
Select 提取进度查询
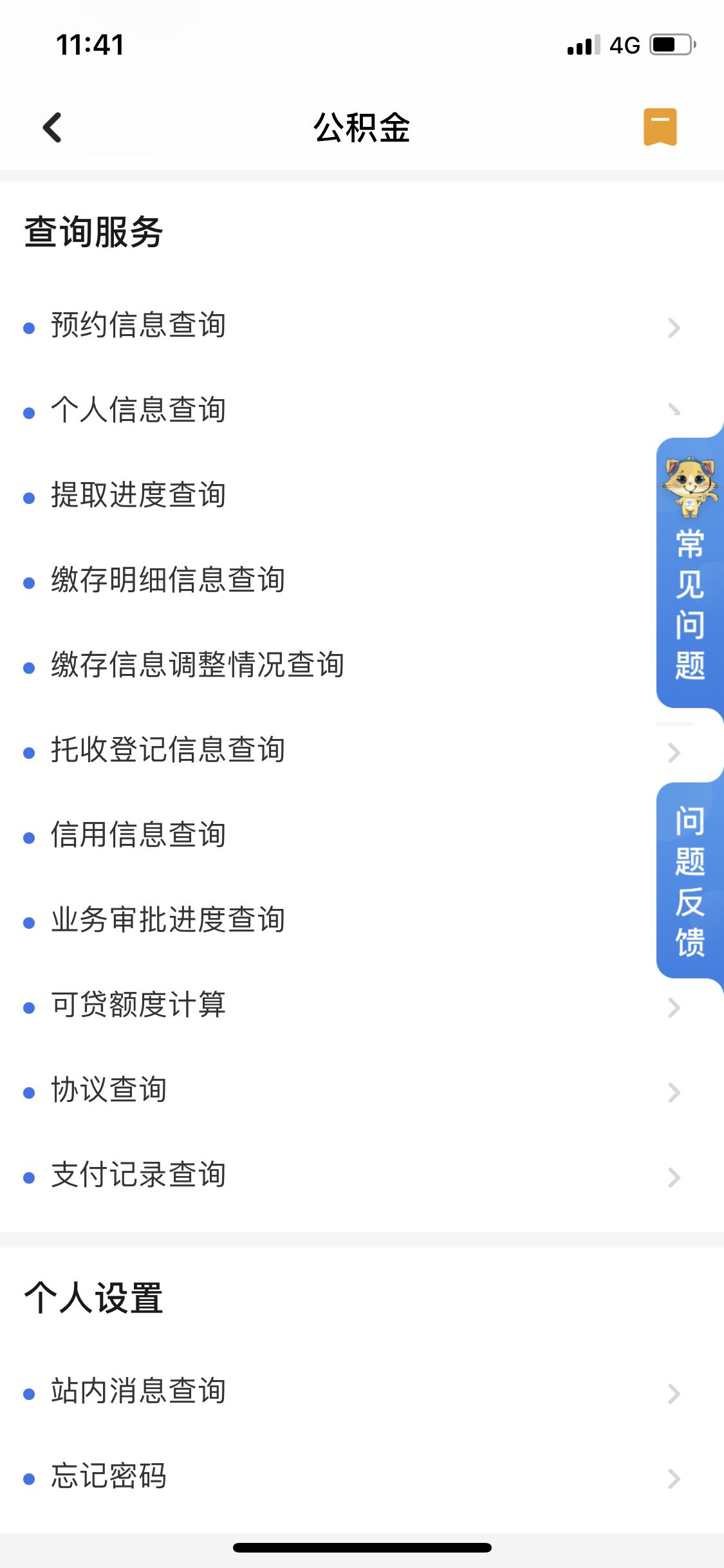138,495
